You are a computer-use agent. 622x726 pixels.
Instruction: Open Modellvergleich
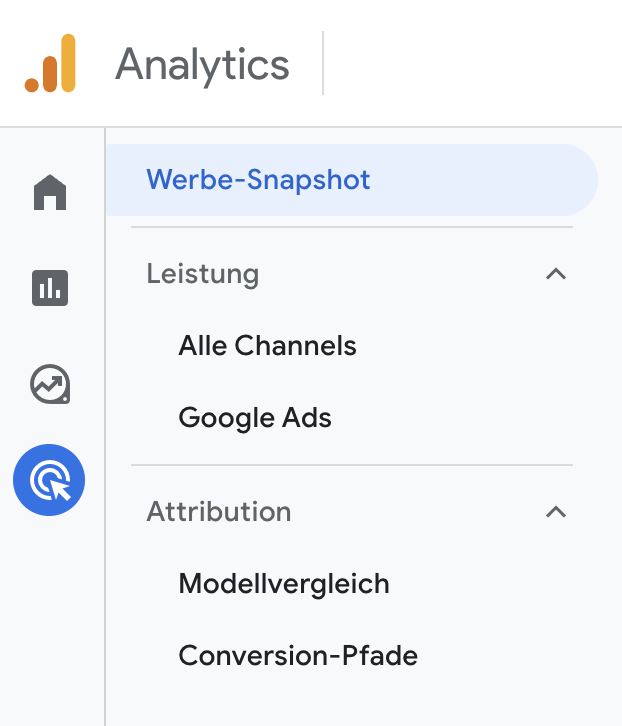pos(284,584)
